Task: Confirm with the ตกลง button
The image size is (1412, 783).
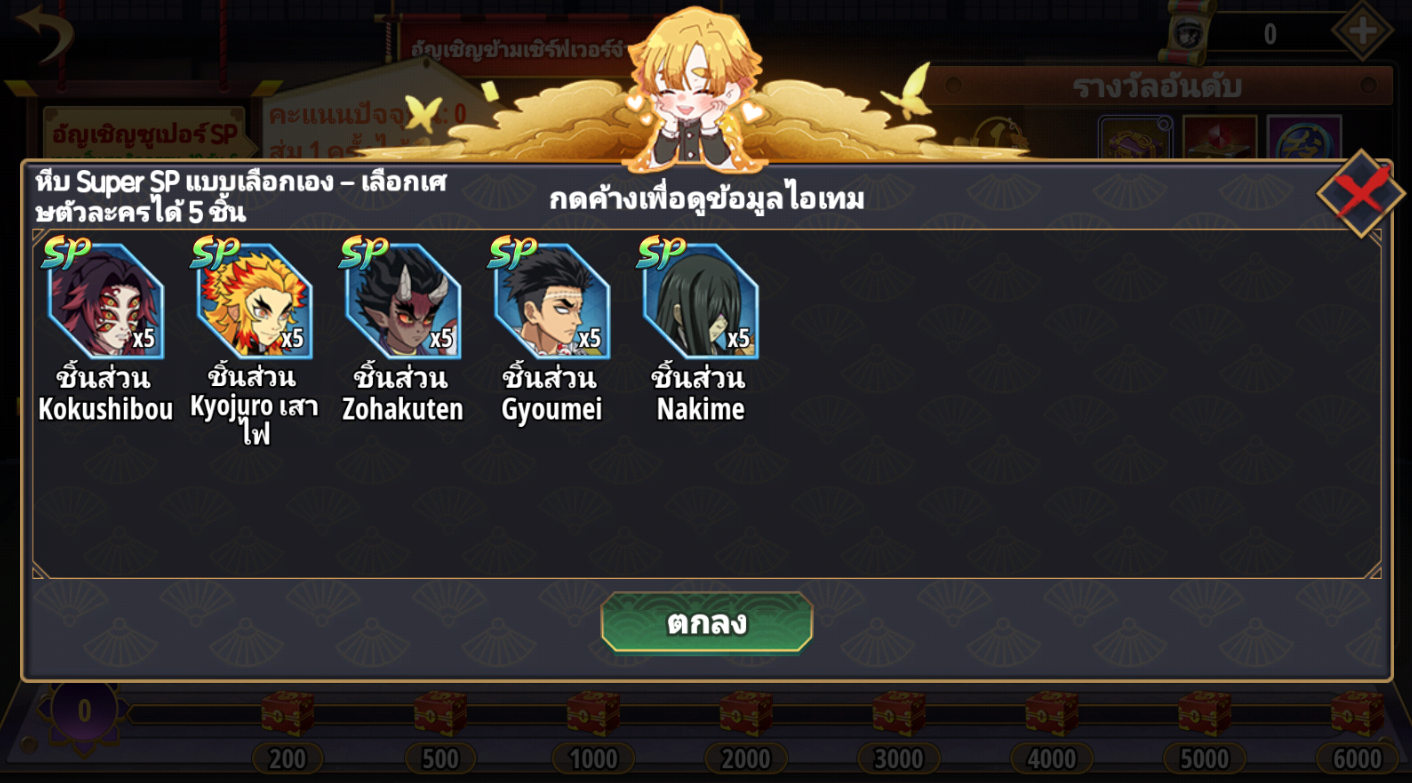Action: coord(706,622)
